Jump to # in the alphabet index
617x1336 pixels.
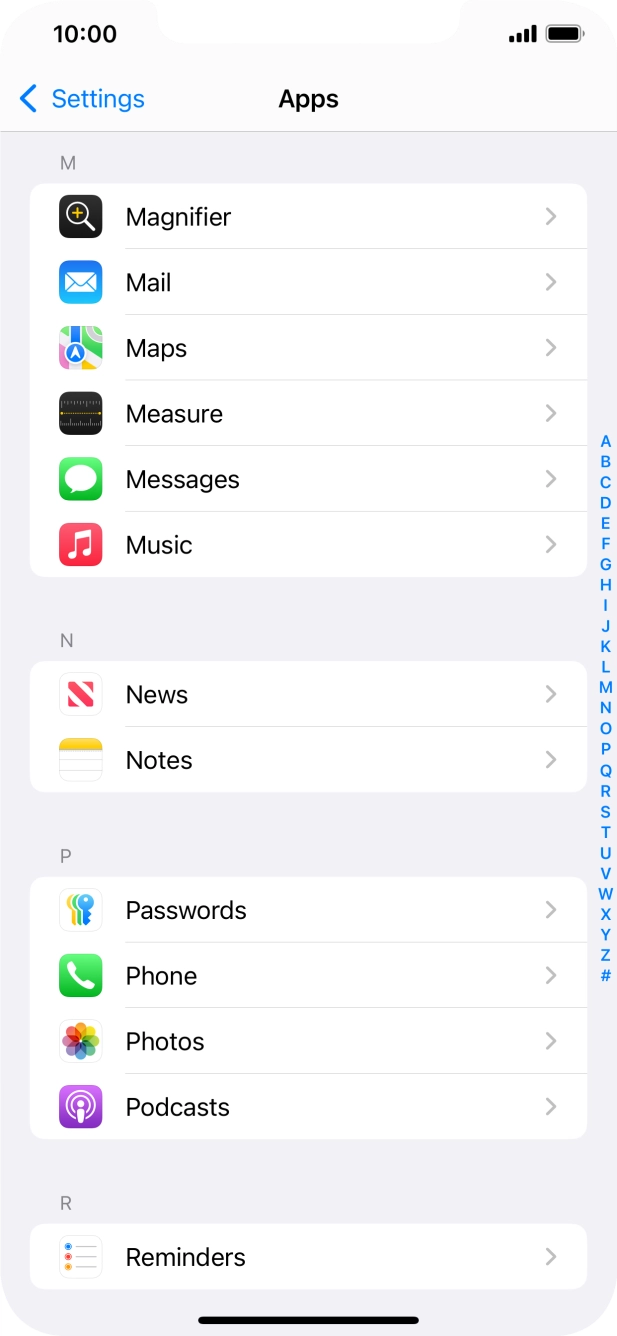pos(605,976)
